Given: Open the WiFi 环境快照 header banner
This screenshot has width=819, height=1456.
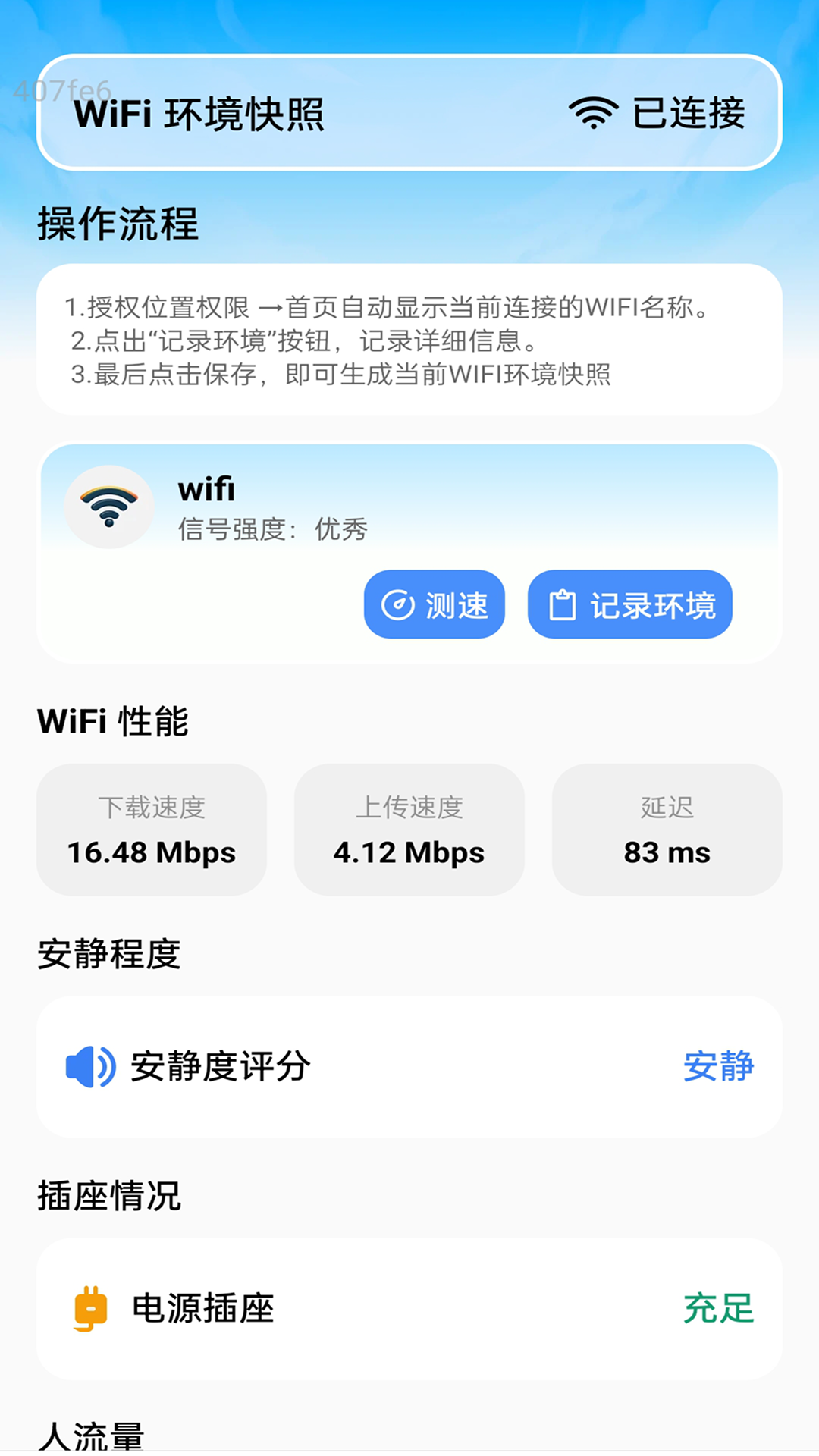Looking at the screenshot, I should [409, 115].
